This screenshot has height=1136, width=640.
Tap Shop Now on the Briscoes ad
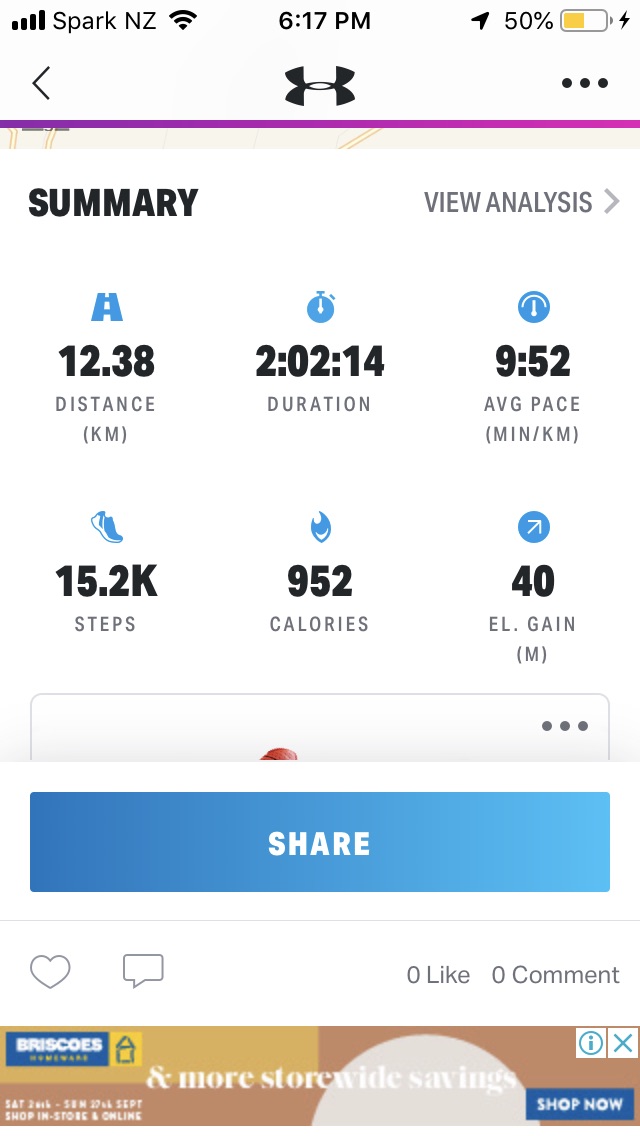coord(579,1104)
